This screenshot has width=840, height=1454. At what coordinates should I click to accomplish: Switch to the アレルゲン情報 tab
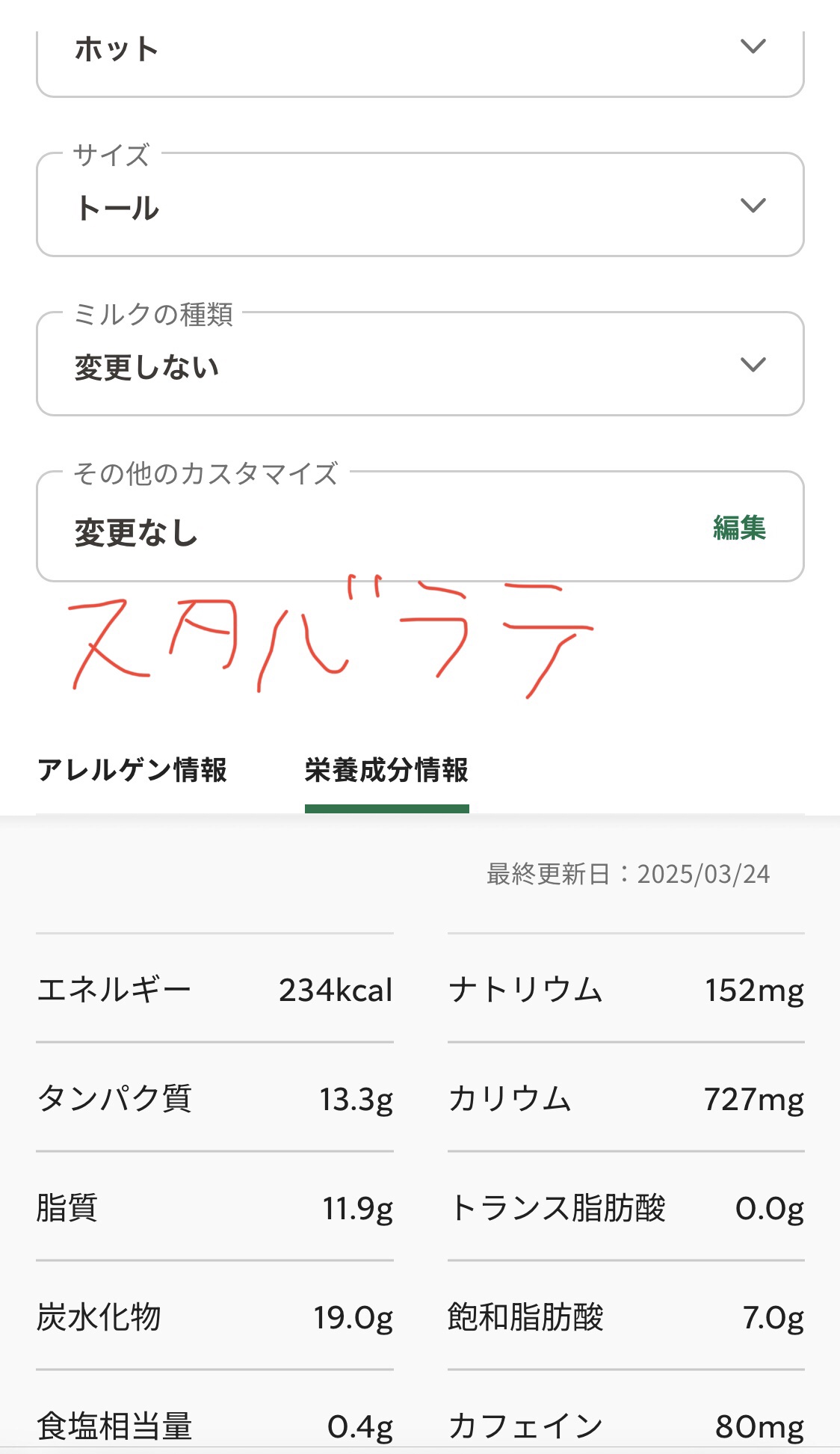click(135, 771)
